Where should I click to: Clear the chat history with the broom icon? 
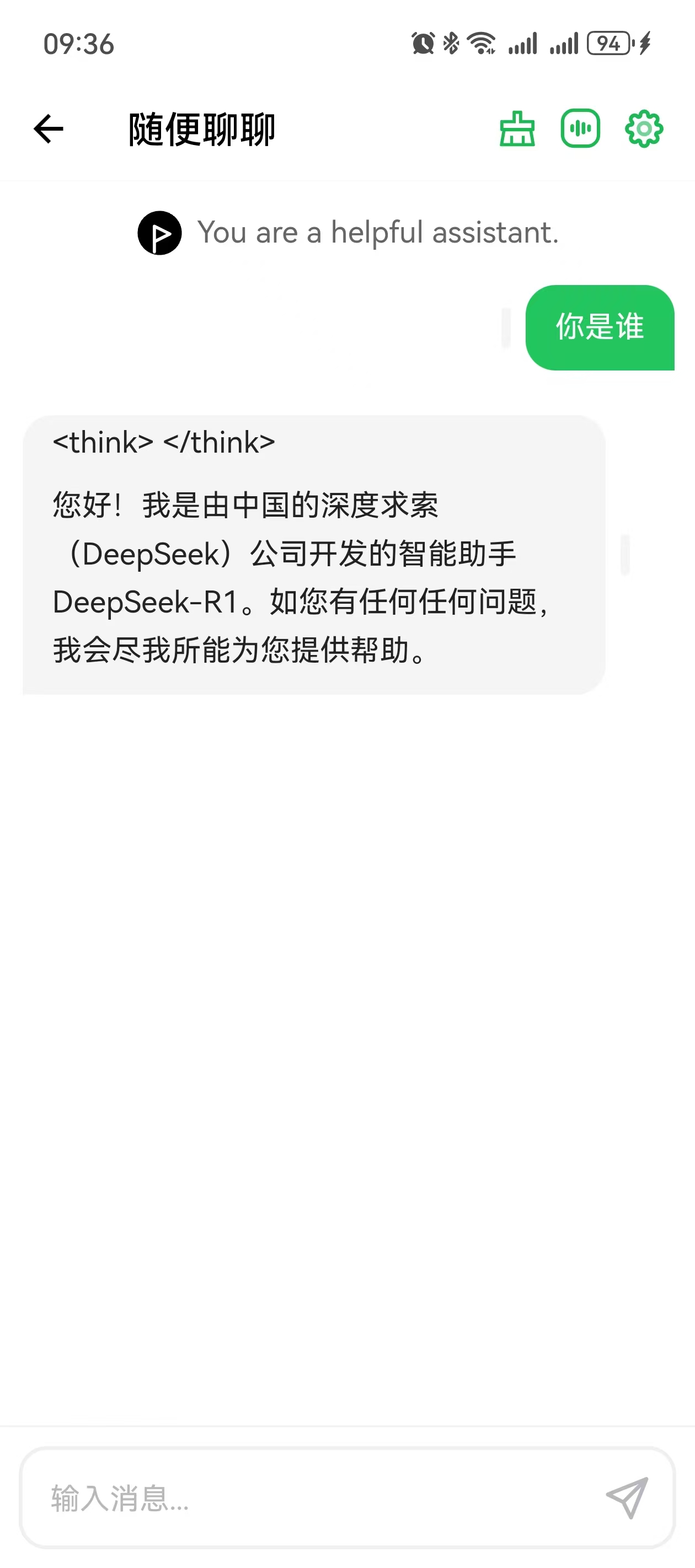[x=517, y=129]
